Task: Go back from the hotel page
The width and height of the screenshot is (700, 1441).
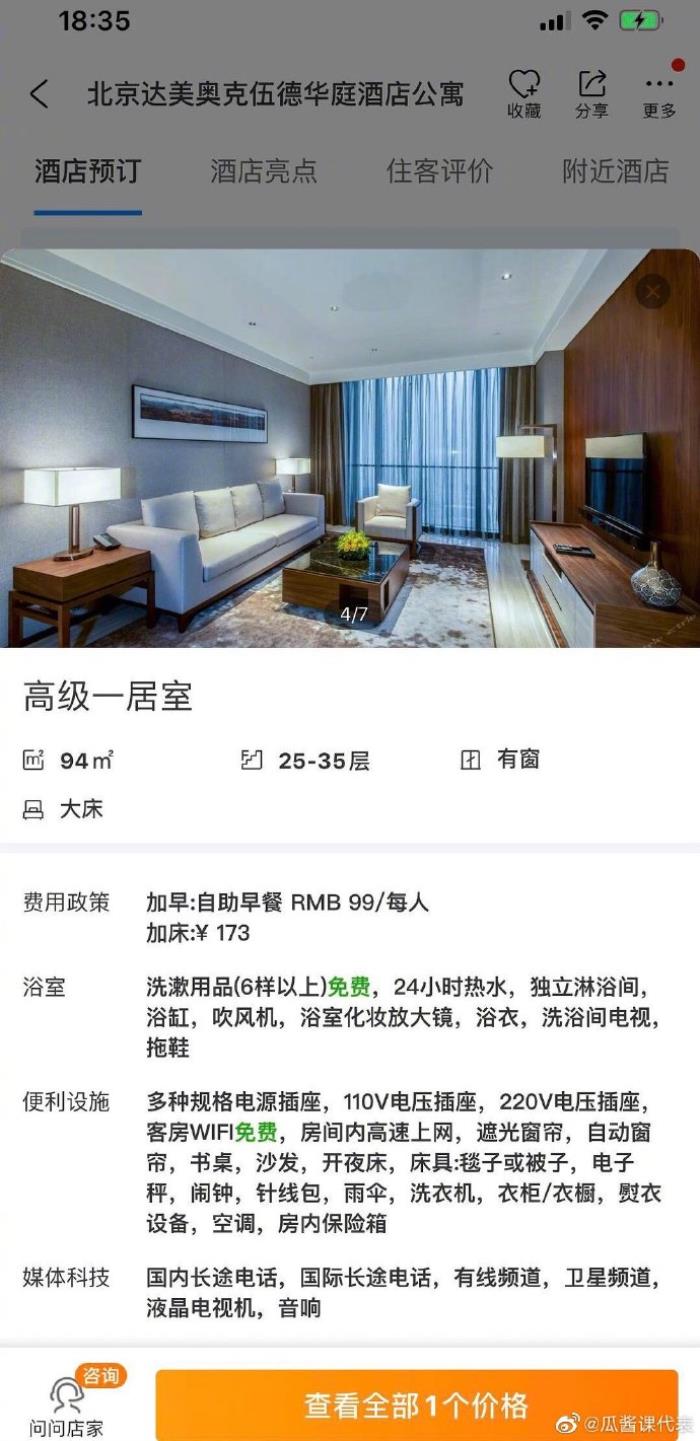Action: (39, 95)
